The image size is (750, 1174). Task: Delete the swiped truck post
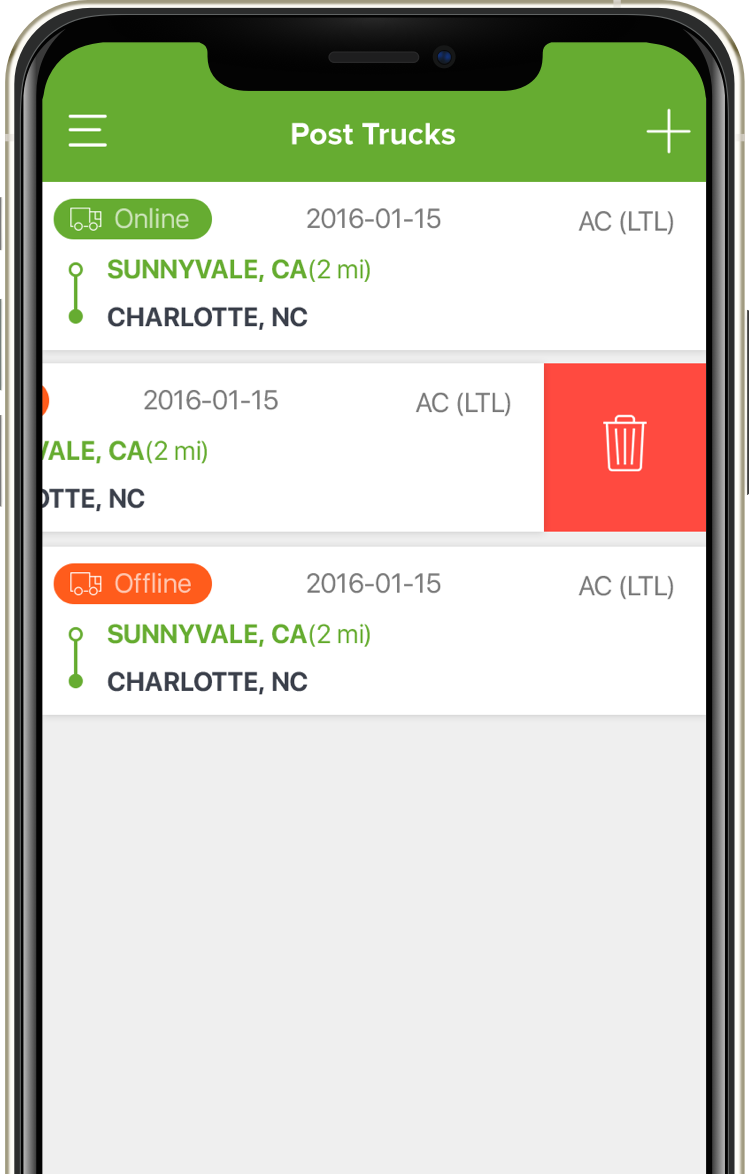click(x=625, y=446)
